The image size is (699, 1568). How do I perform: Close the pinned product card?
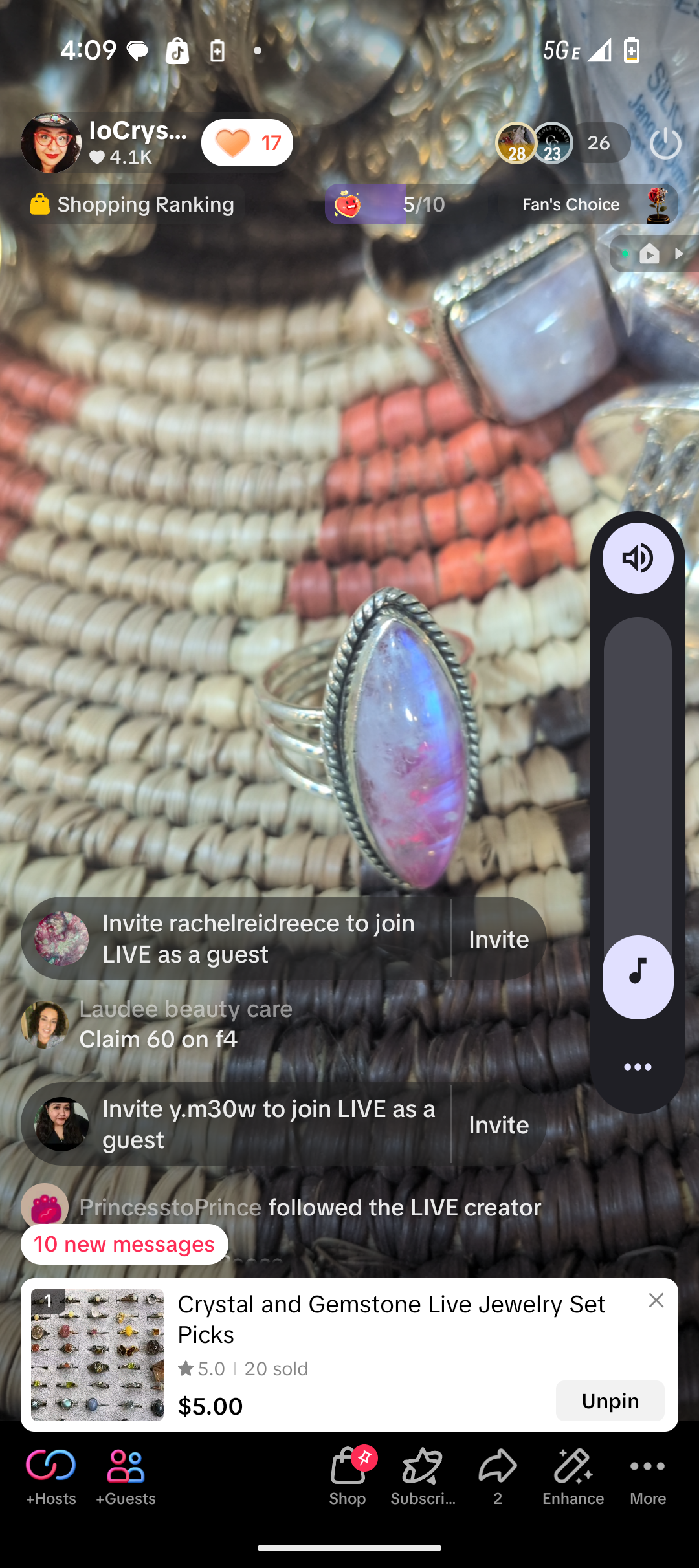coord(656,1301)
